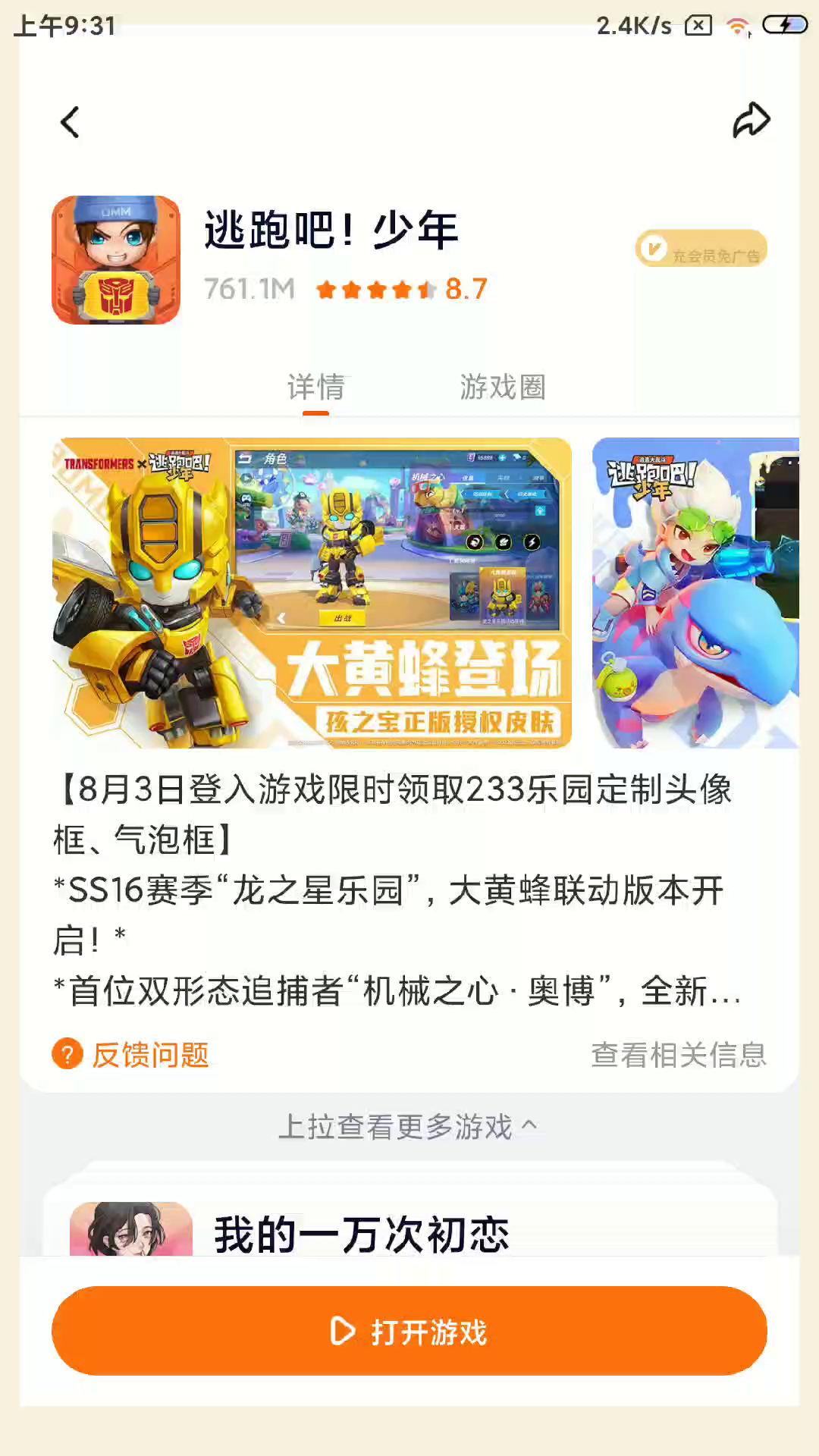819x1456 pixels.
Task: Switch to the 游戏圈 tab
Action: coord(503,388)
